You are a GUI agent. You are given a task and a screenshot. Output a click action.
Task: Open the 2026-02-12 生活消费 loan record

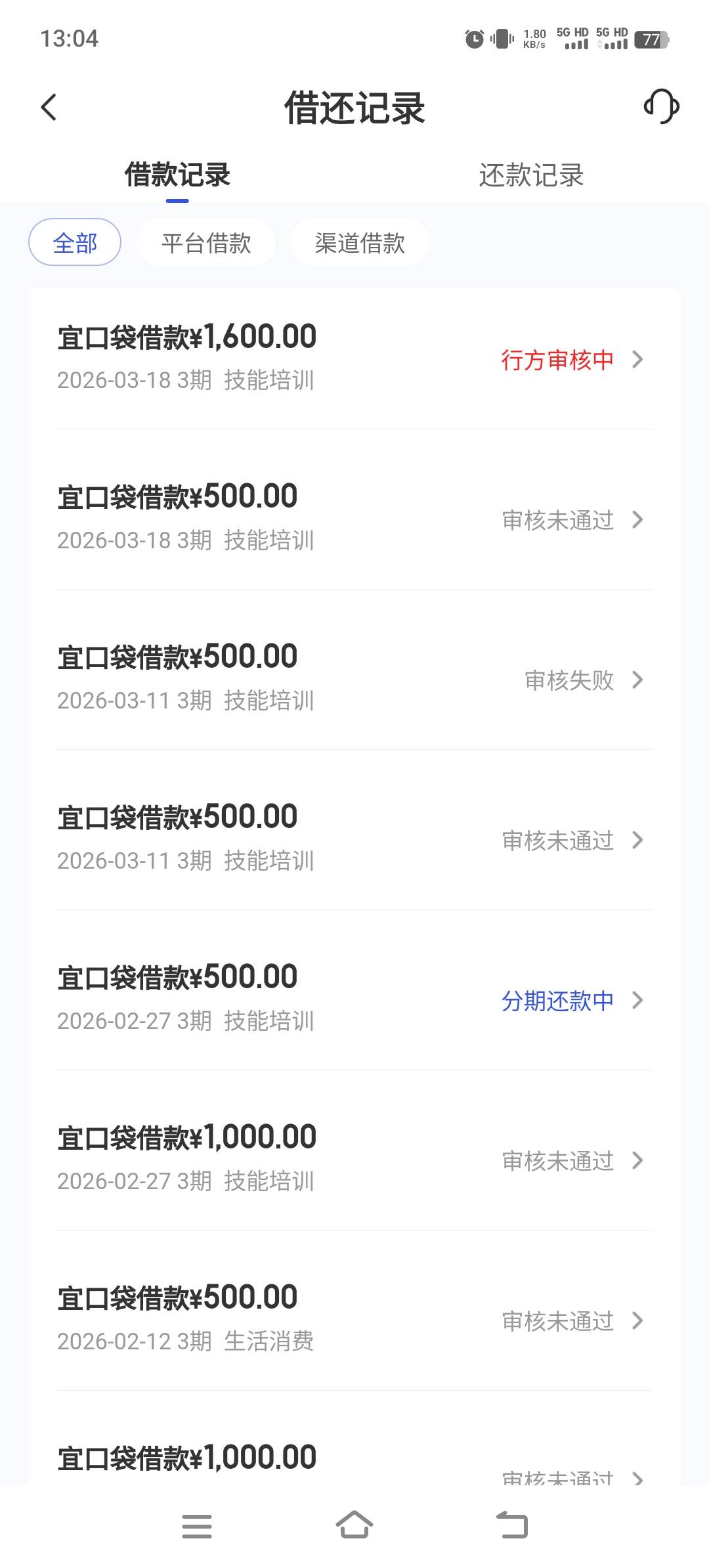click(x=354, y=1319)
